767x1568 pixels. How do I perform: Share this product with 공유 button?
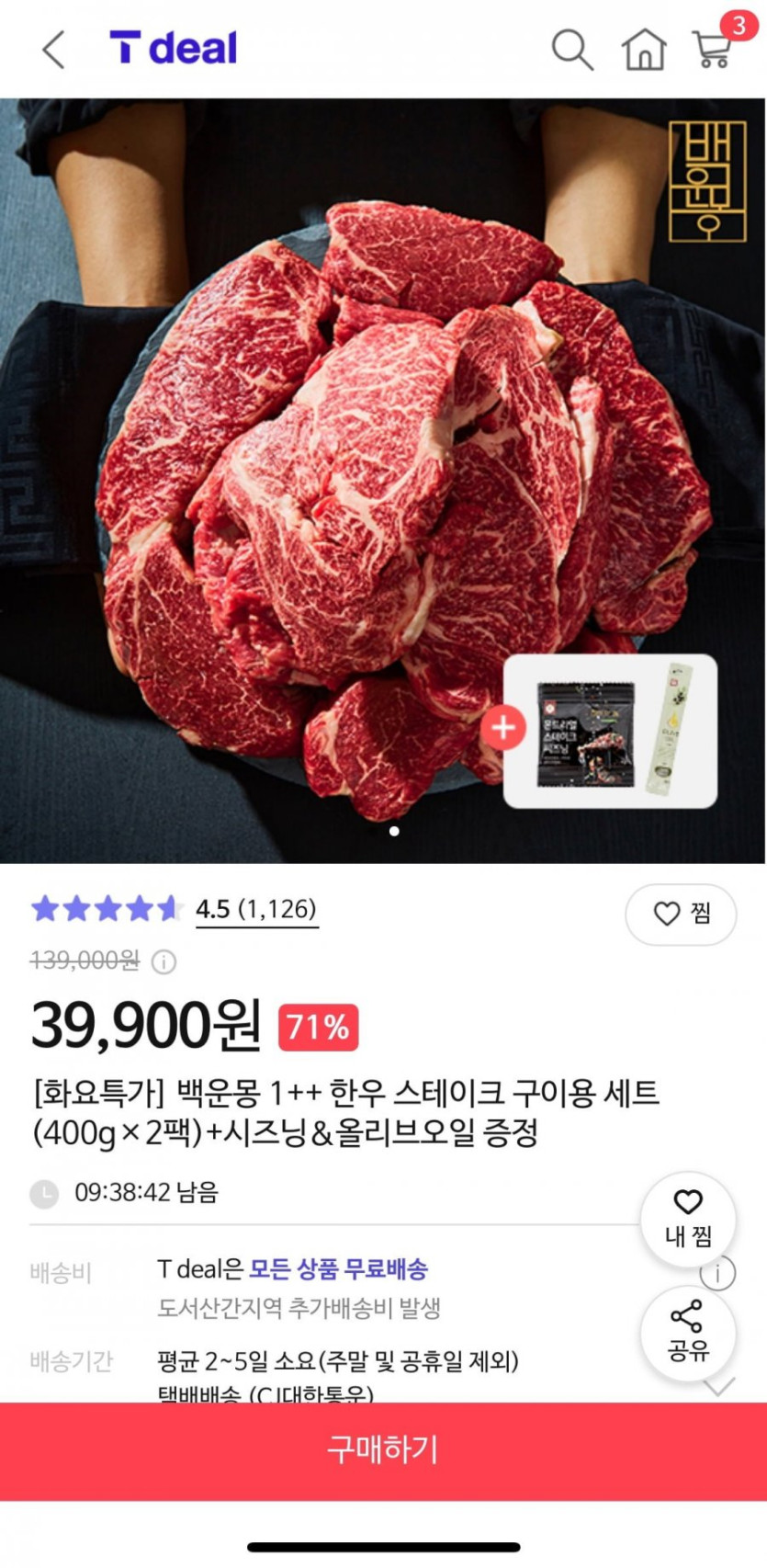688,1332
